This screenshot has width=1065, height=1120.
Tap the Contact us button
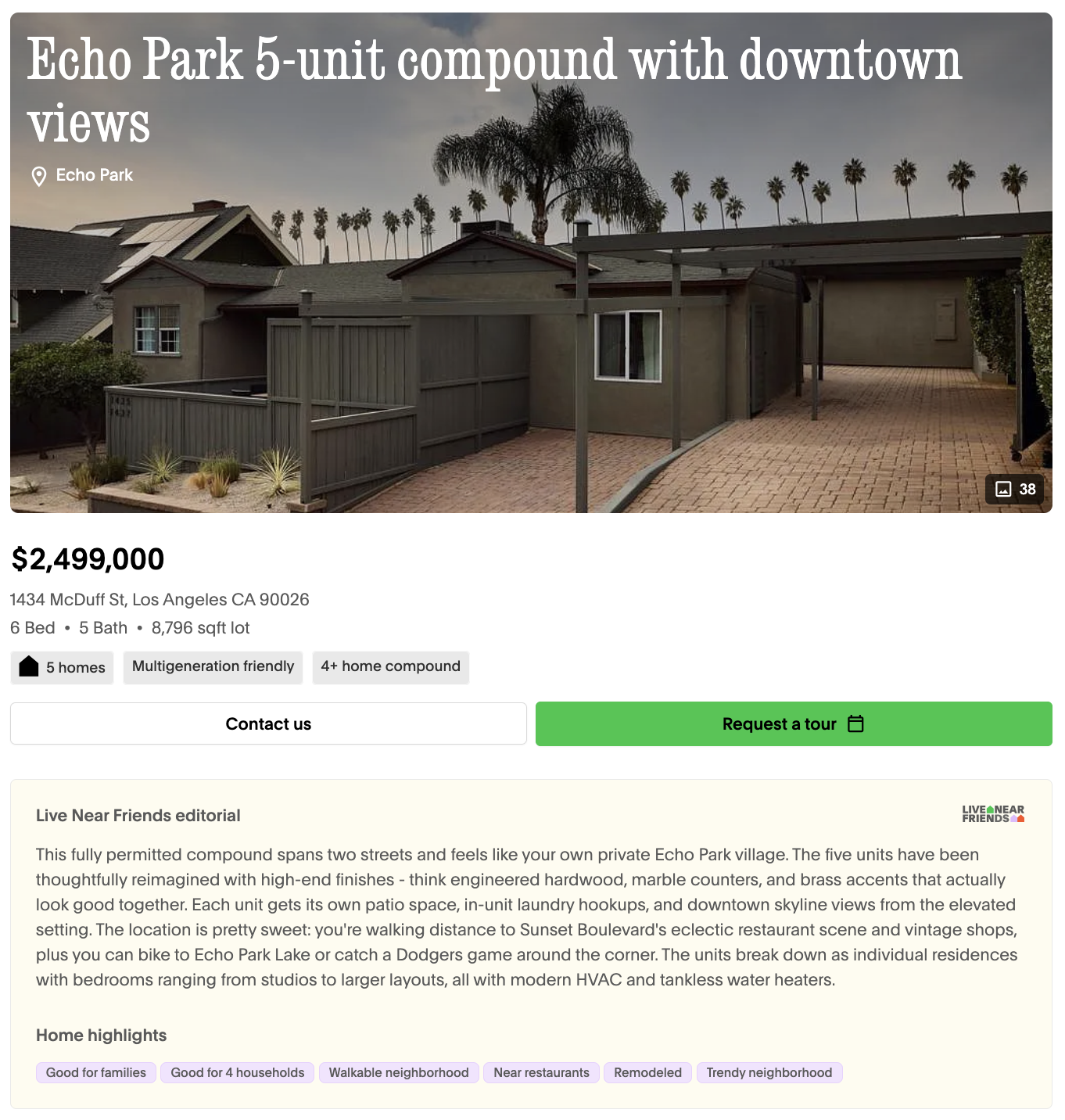268,723
